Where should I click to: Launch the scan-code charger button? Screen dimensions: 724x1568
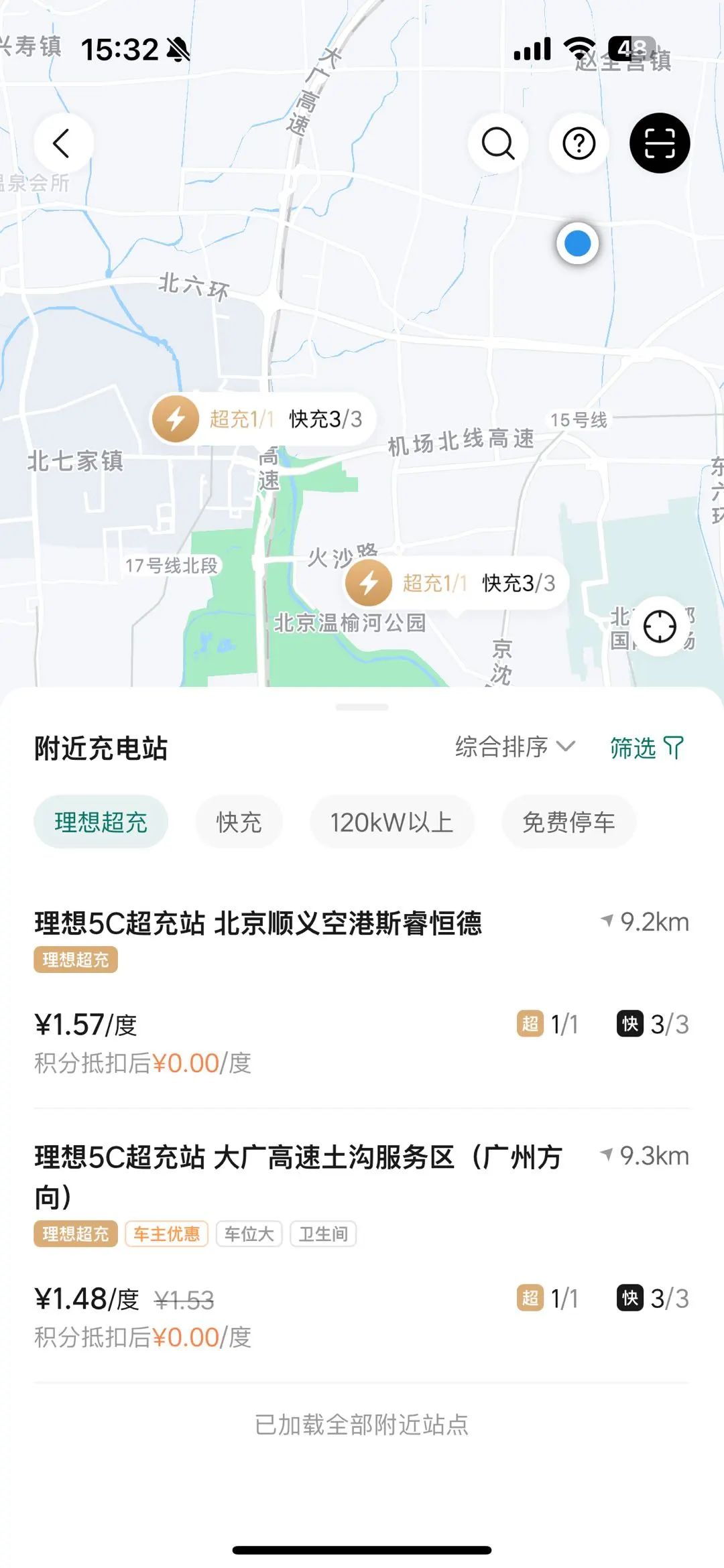pos(660,143)
